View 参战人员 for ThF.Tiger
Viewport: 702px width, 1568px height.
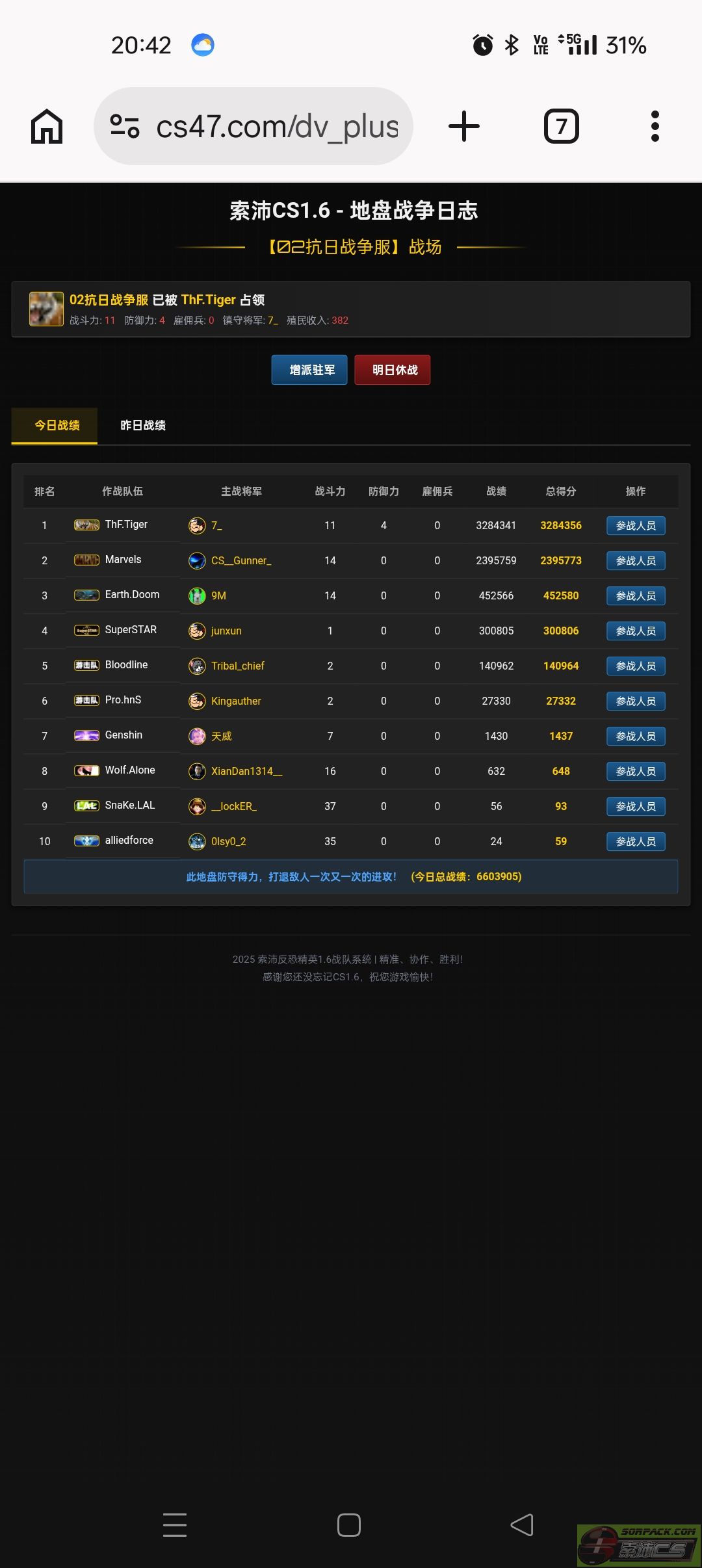click(x=635, y=525)
